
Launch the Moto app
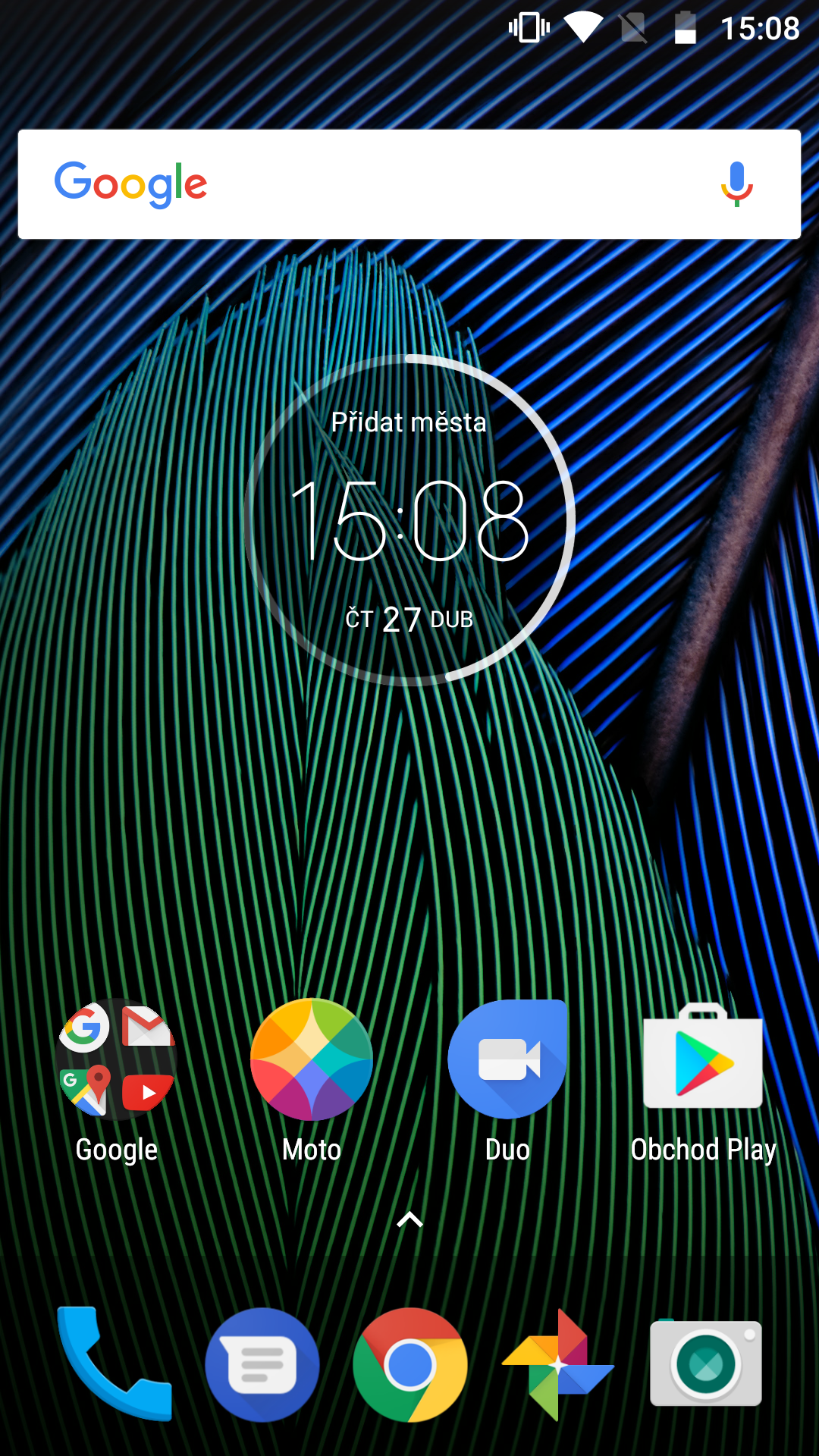312,1060
